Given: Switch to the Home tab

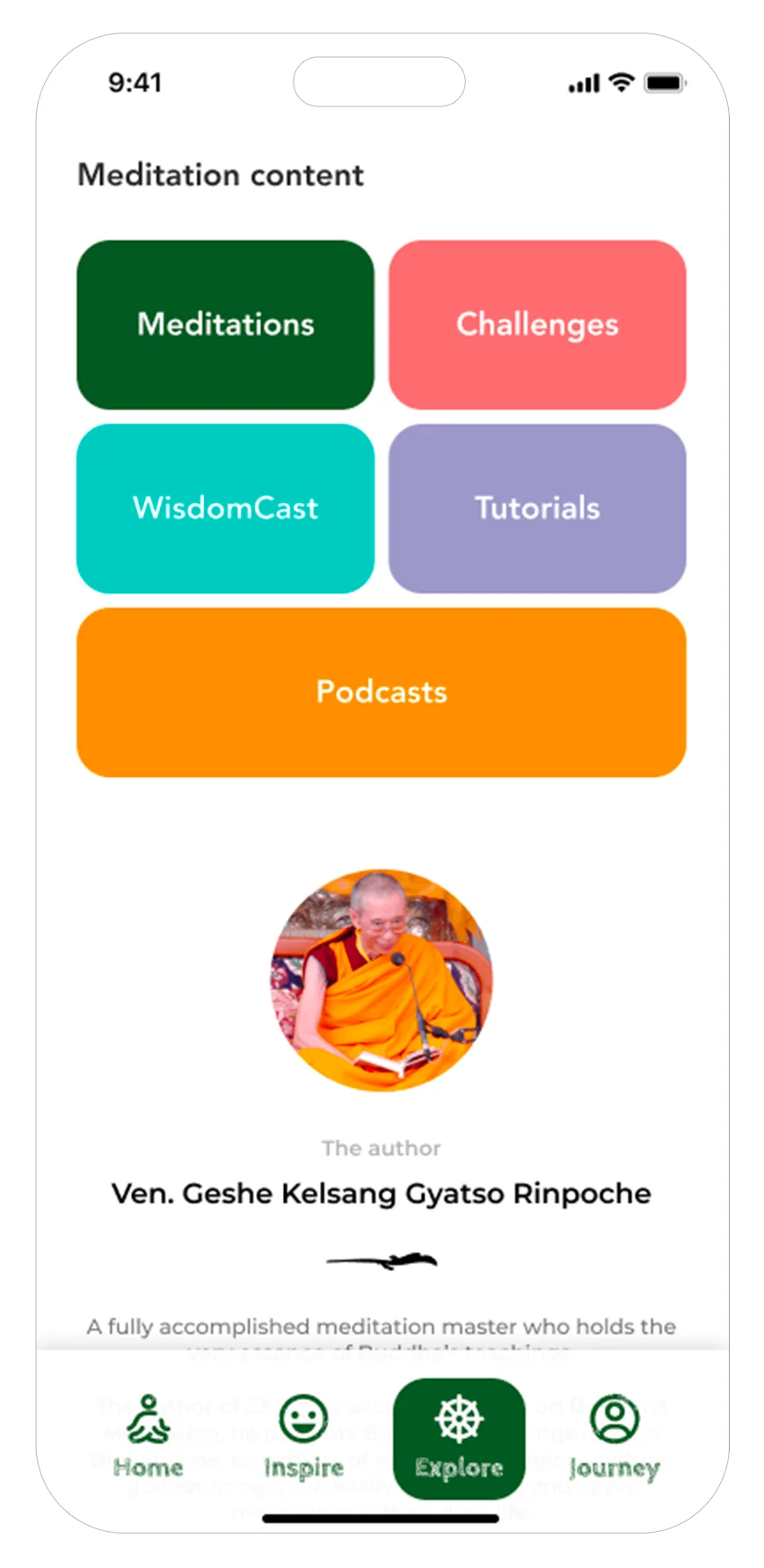Looking at the screenshot, I should [x=149, y=1437].
